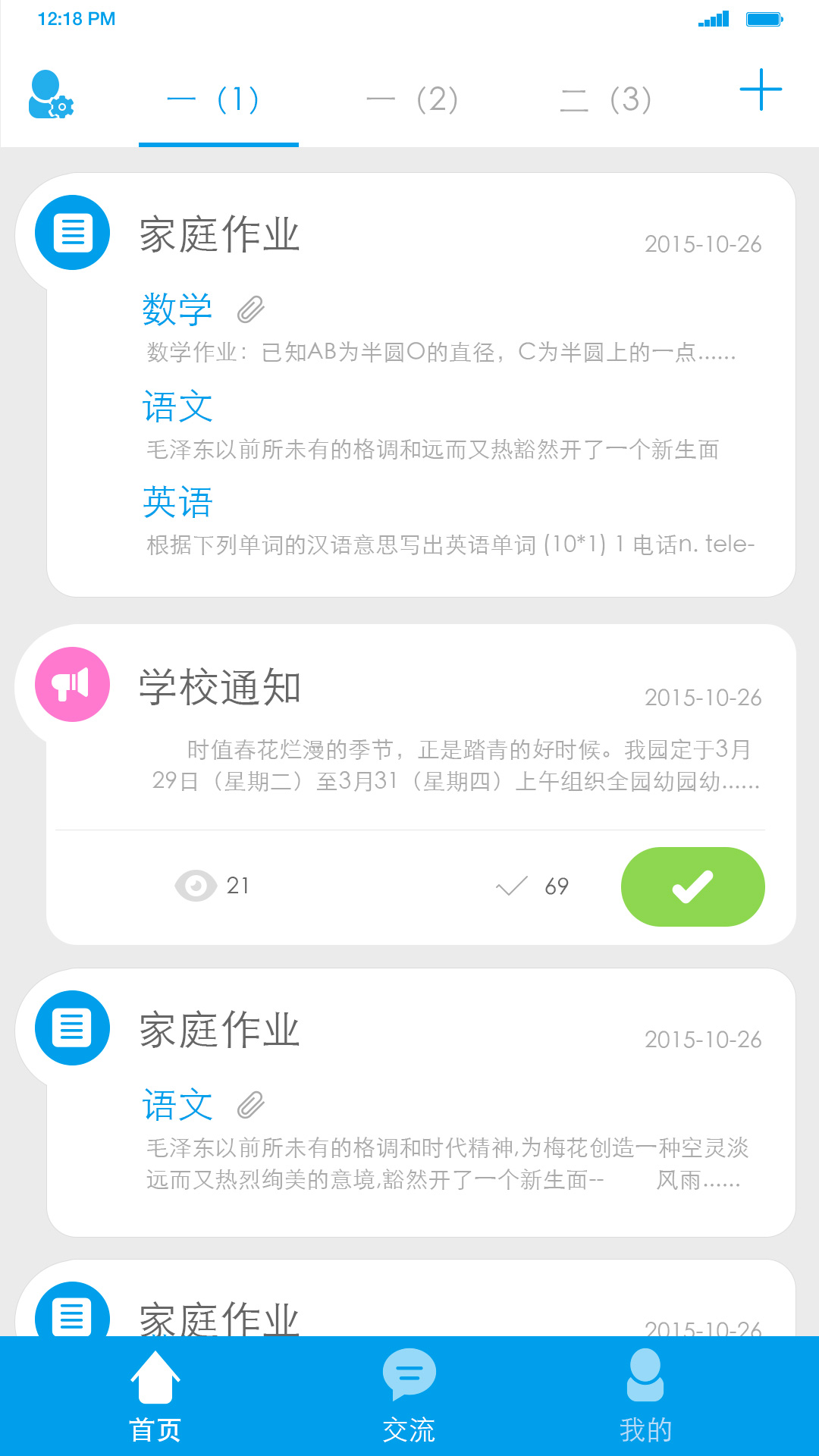This screenshot has width=819, height=1456.
Task: Click the eye icon showing 21 views
Action: [196, 886]
